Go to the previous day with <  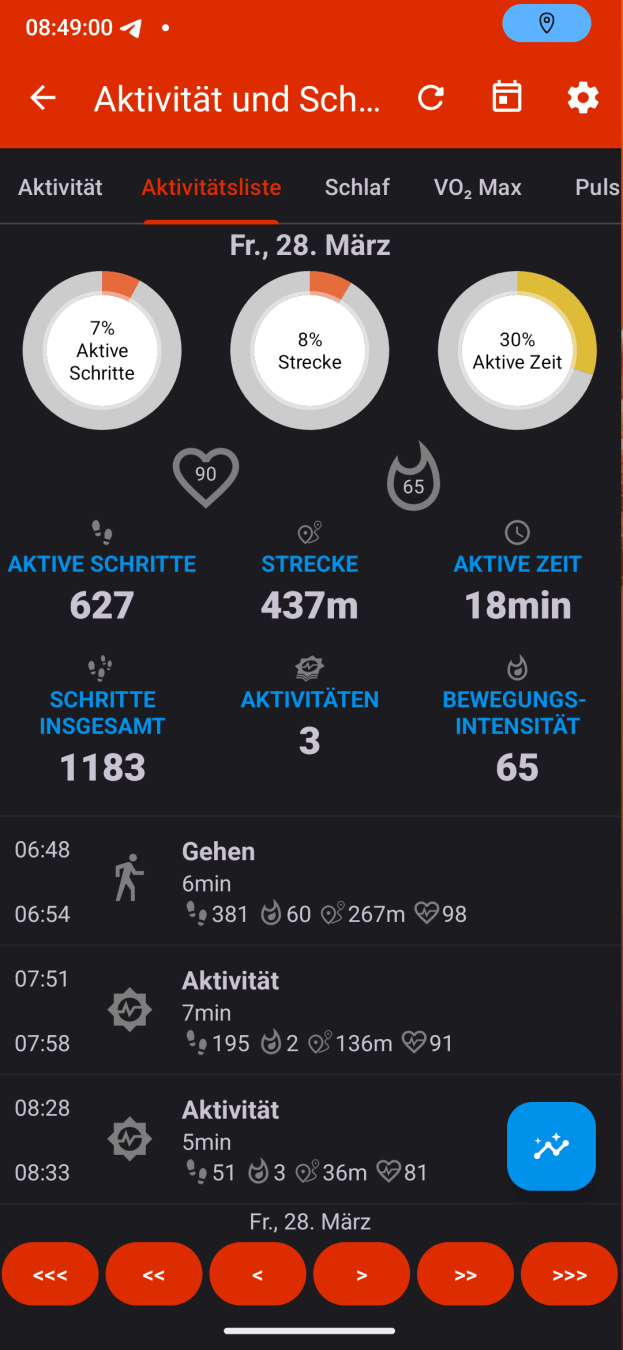pyautogui.click(x=258, y=1274)
